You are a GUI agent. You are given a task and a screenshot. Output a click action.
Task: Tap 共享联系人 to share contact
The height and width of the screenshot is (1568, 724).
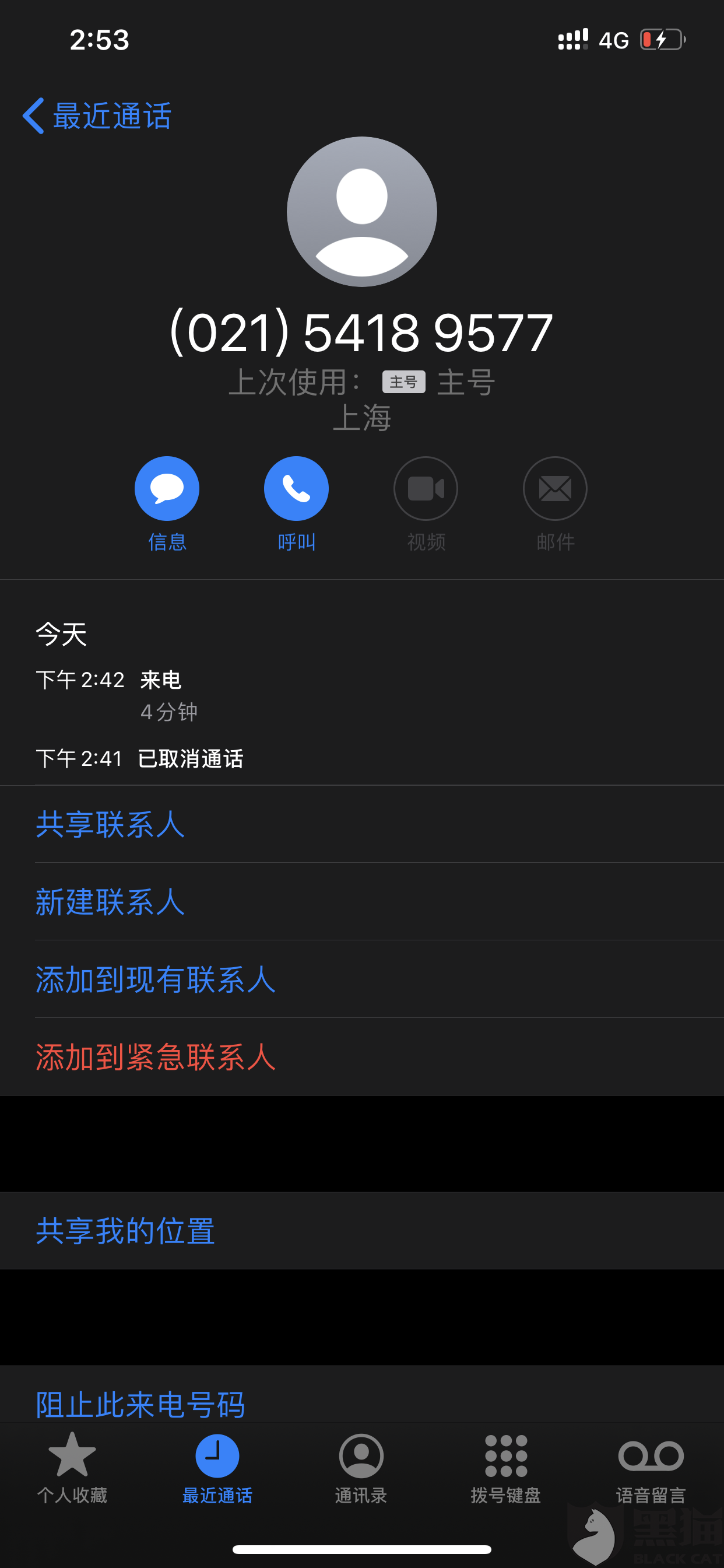tap(362, 824)
